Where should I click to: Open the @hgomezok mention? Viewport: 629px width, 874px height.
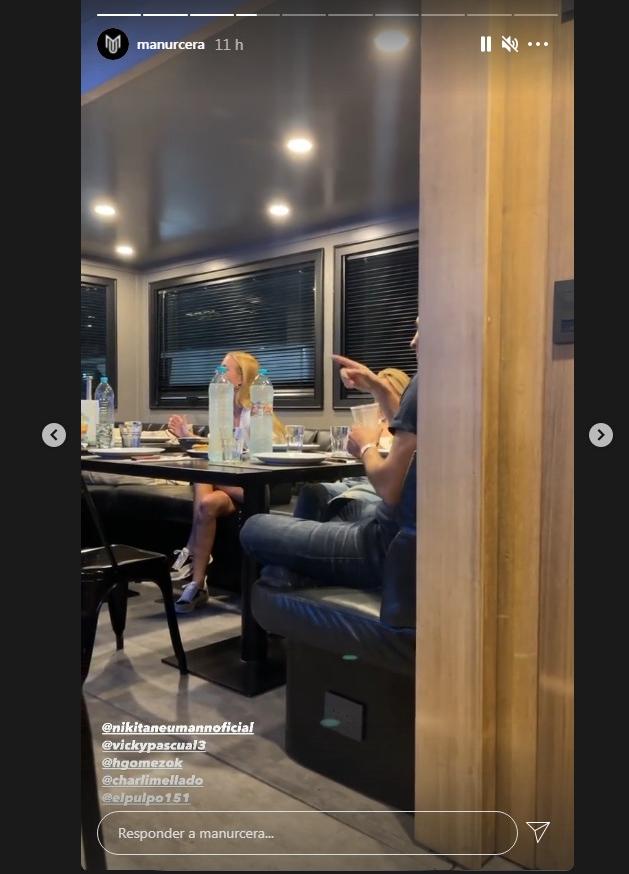coord(142,763)
